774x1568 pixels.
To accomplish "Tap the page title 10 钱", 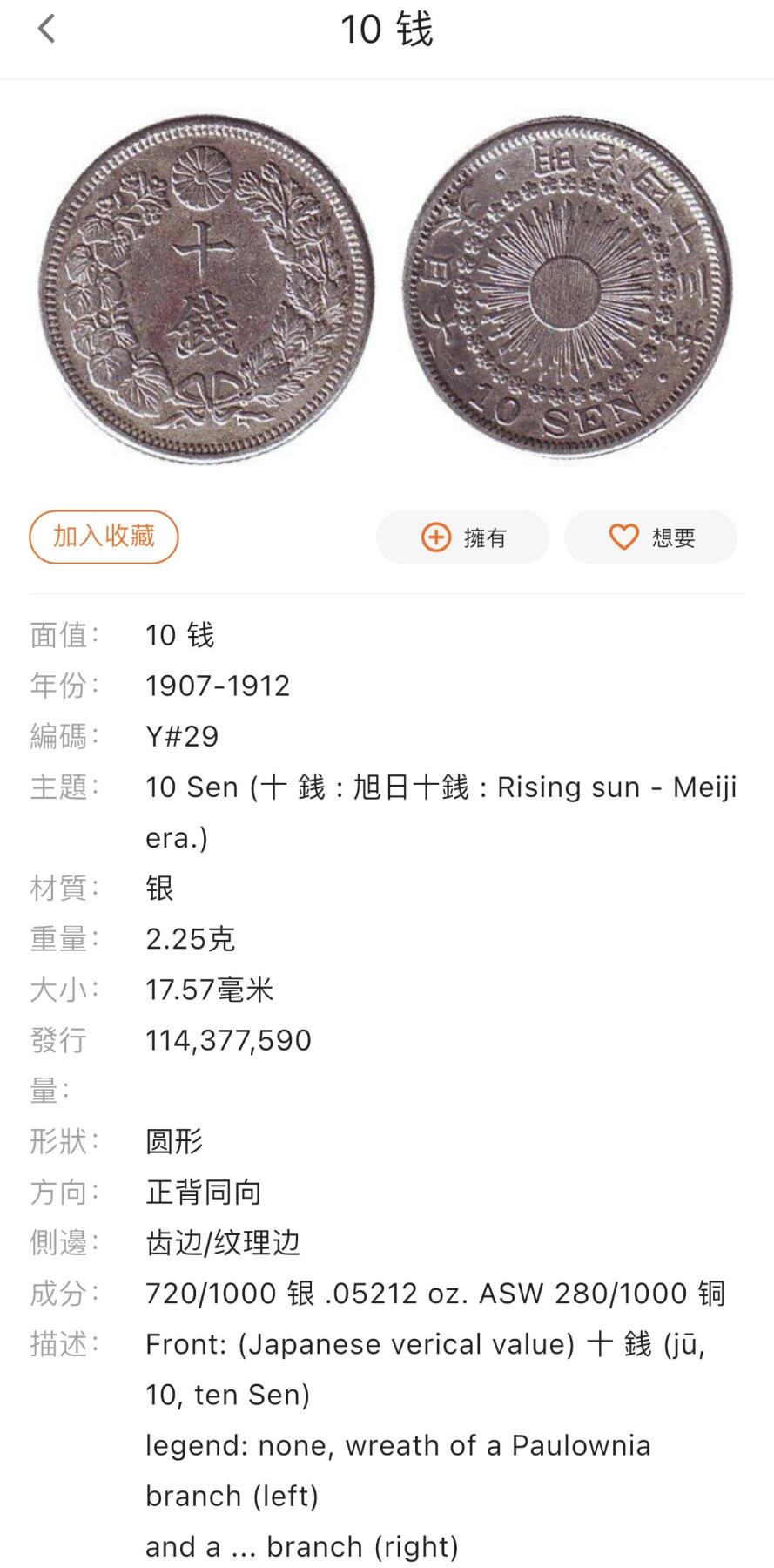I will click(387, 29).
